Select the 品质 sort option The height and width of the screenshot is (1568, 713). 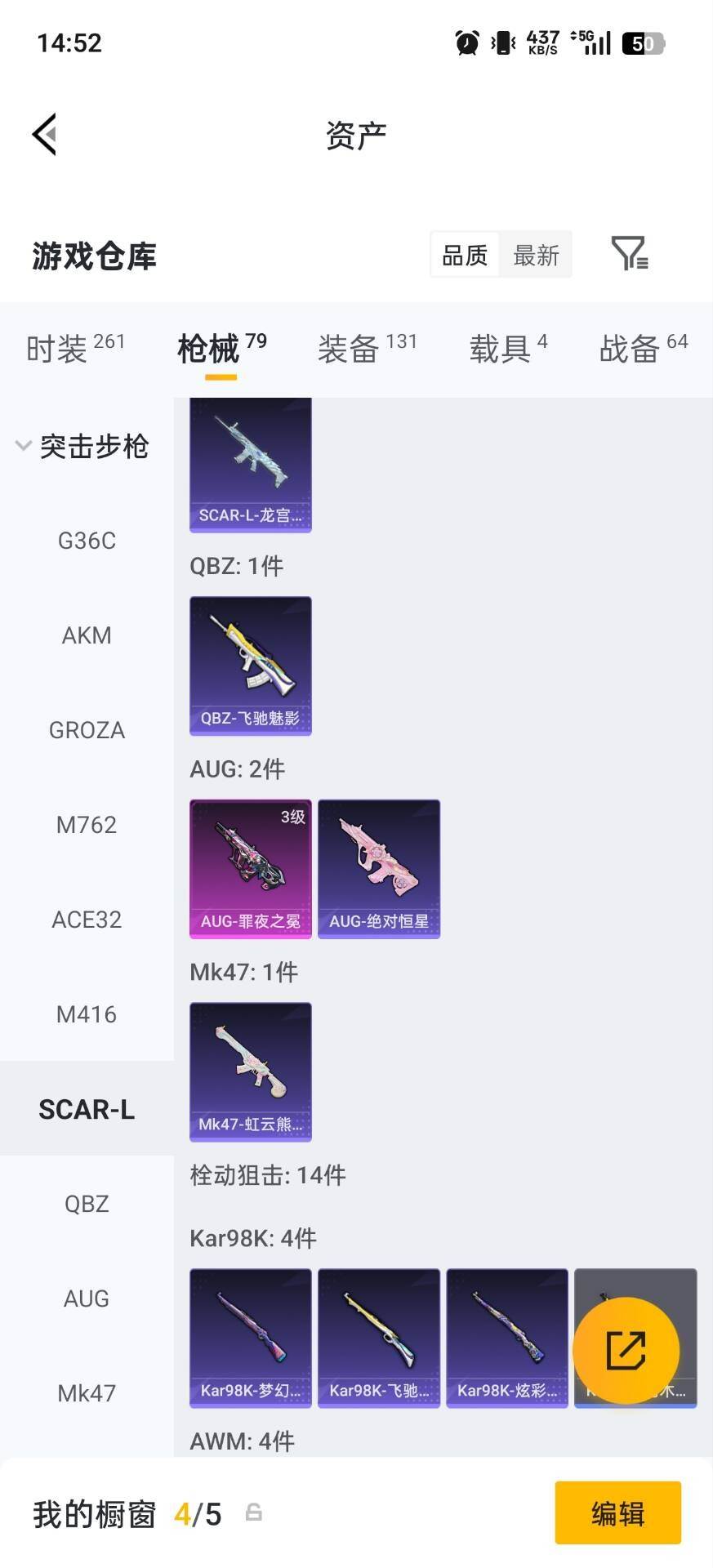pyautogui.click(x=465, y=256)
